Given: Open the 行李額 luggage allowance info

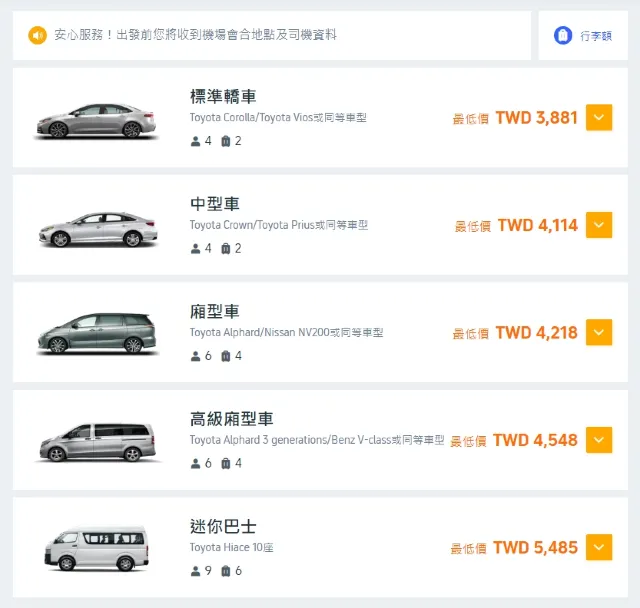Looking at the screenshot, I should (583, 36).
